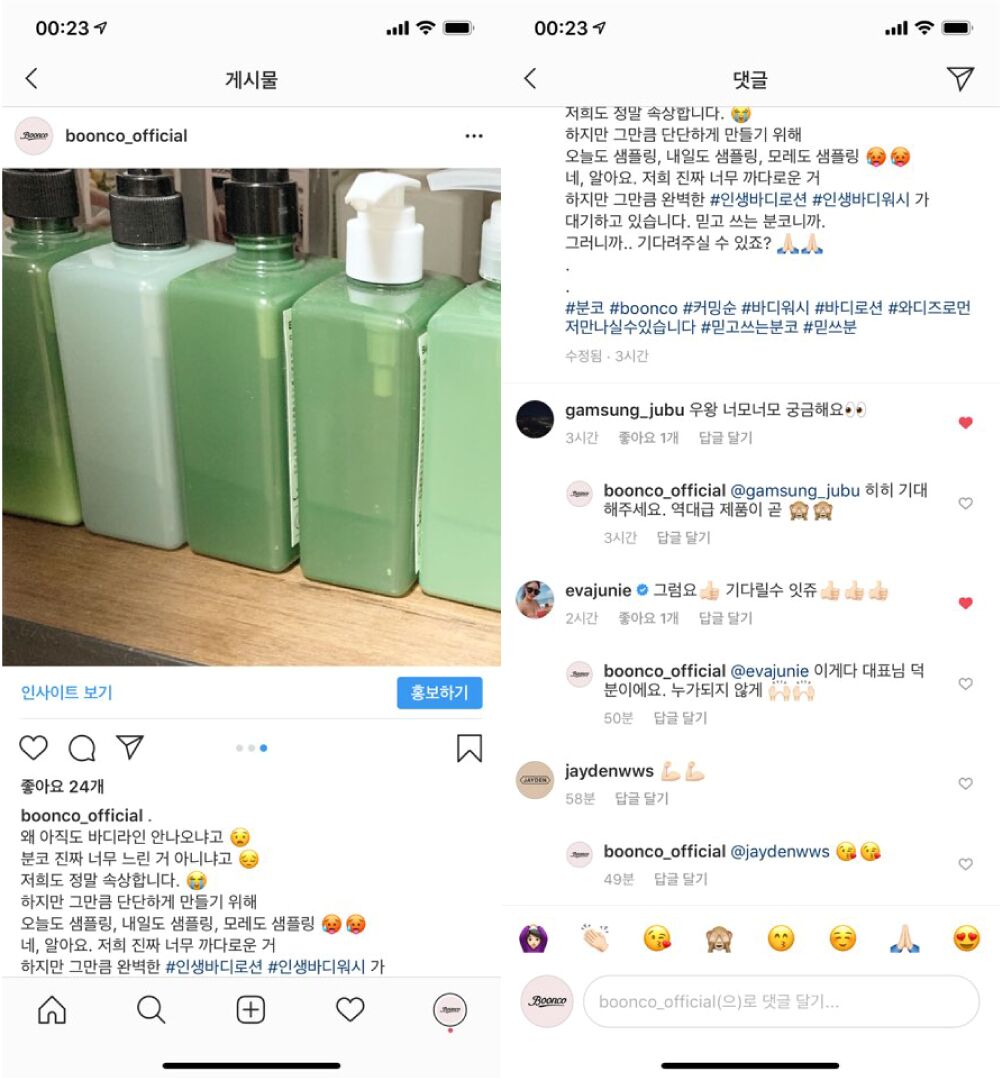Create a new post with the plus tab

[250, 1010]
